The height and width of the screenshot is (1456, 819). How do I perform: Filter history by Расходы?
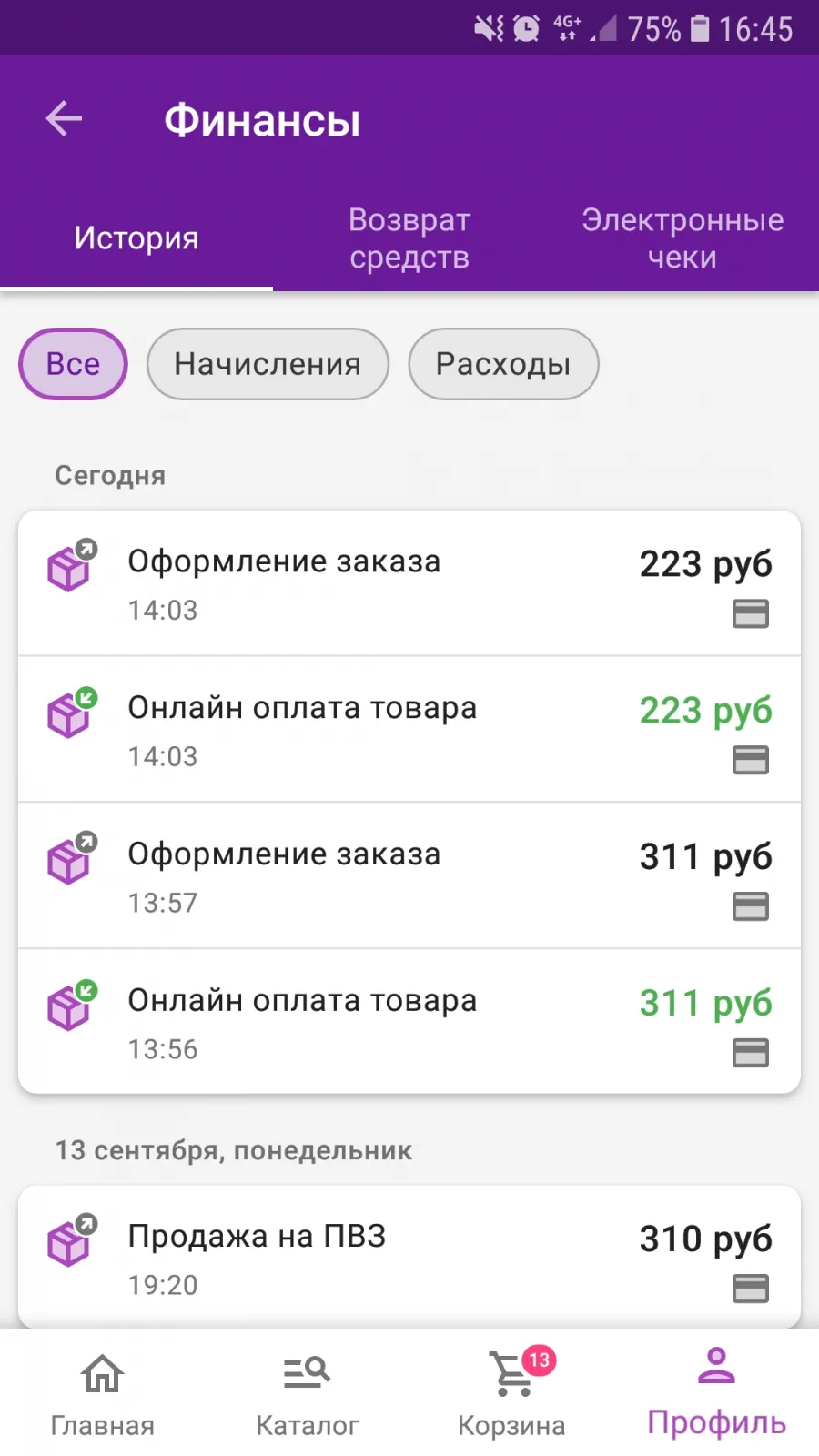click(503, 364)
